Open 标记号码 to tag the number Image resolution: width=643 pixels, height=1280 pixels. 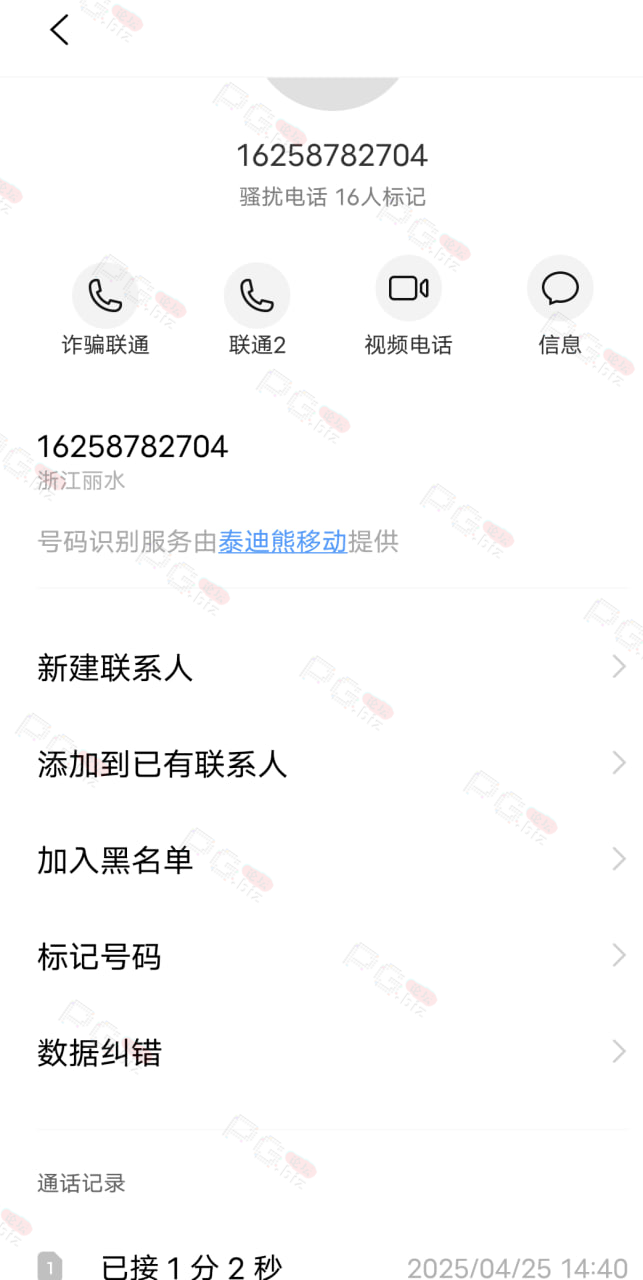pyautogui.click(x=321, y=957)
